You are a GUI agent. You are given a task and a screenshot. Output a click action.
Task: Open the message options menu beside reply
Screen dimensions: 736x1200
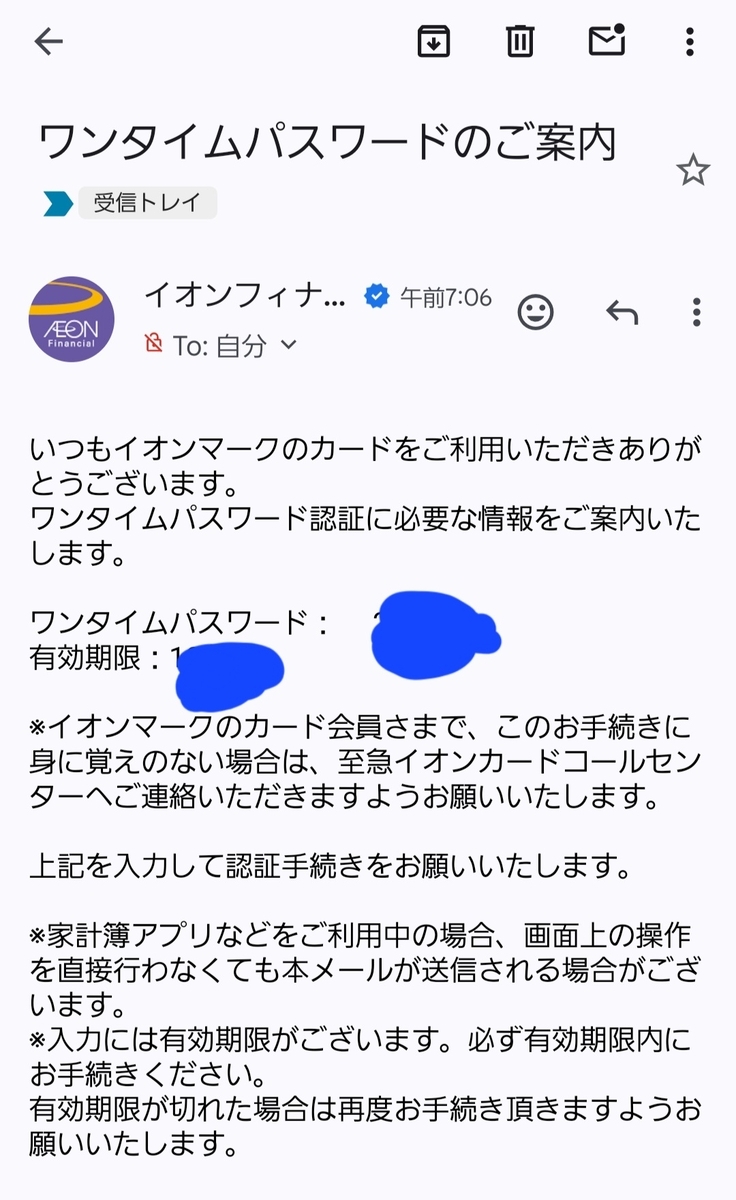[697, 313]
